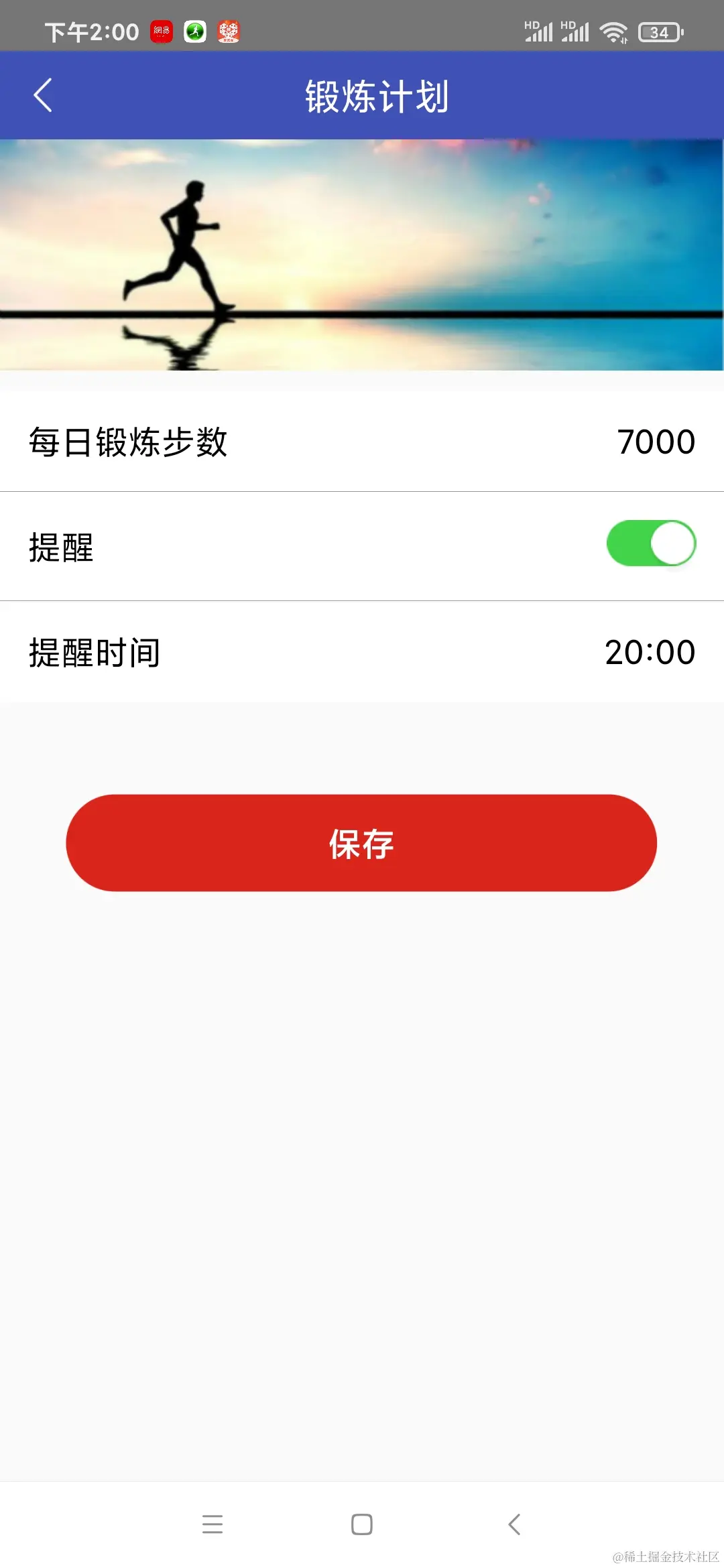The height and width of the screenshot is (1568, 724).
Task: Tap the battery indicator showing 34
Action: (x=659, y=31)
